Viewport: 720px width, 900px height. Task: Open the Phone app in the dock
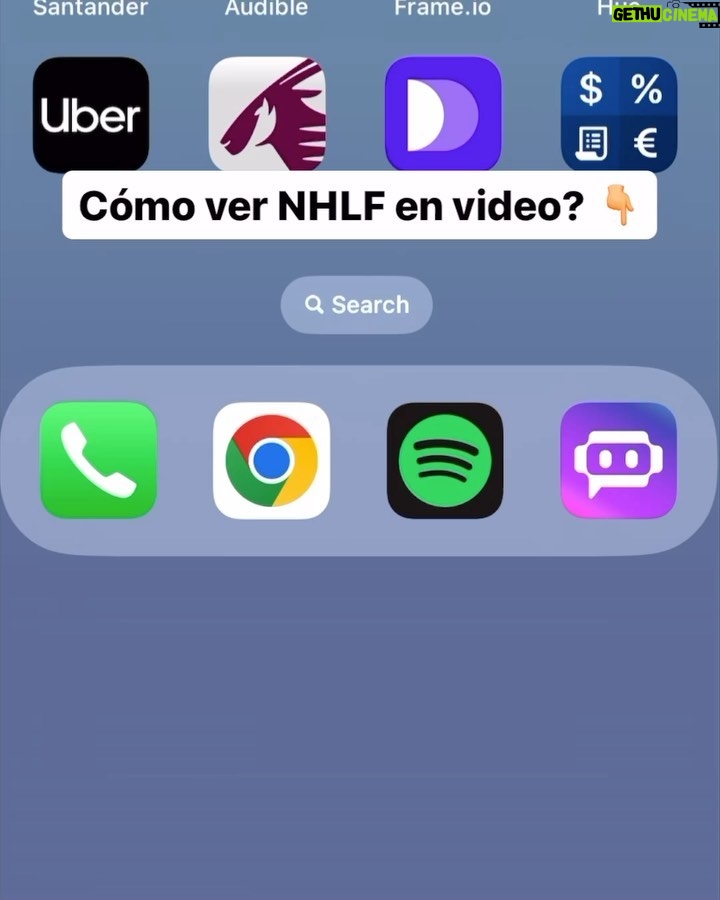tap(98, 460)
